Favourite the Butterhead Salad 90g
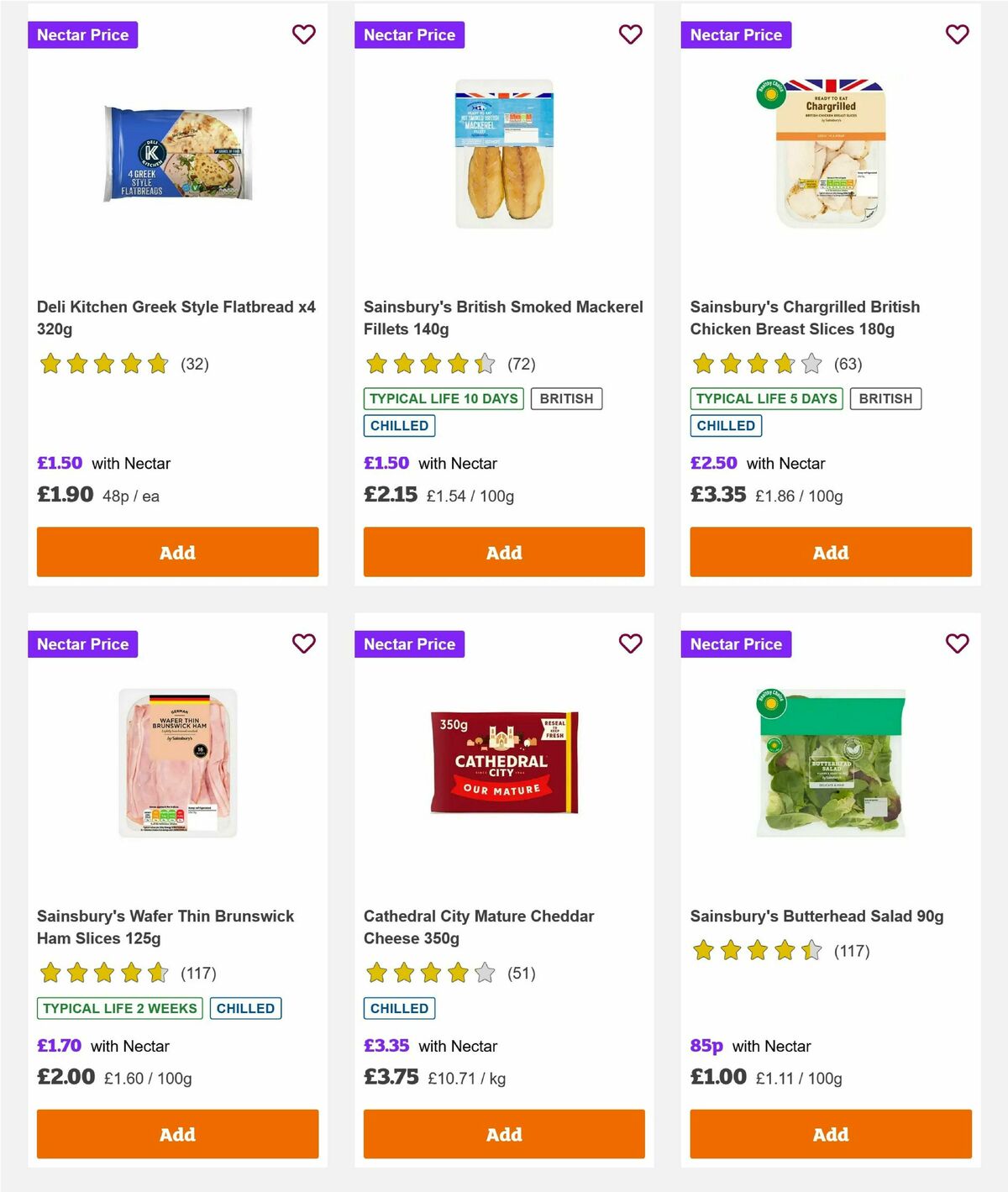Image resolution: width=1008 pixels, height=1192 pixels. click(x=957, y=643)
